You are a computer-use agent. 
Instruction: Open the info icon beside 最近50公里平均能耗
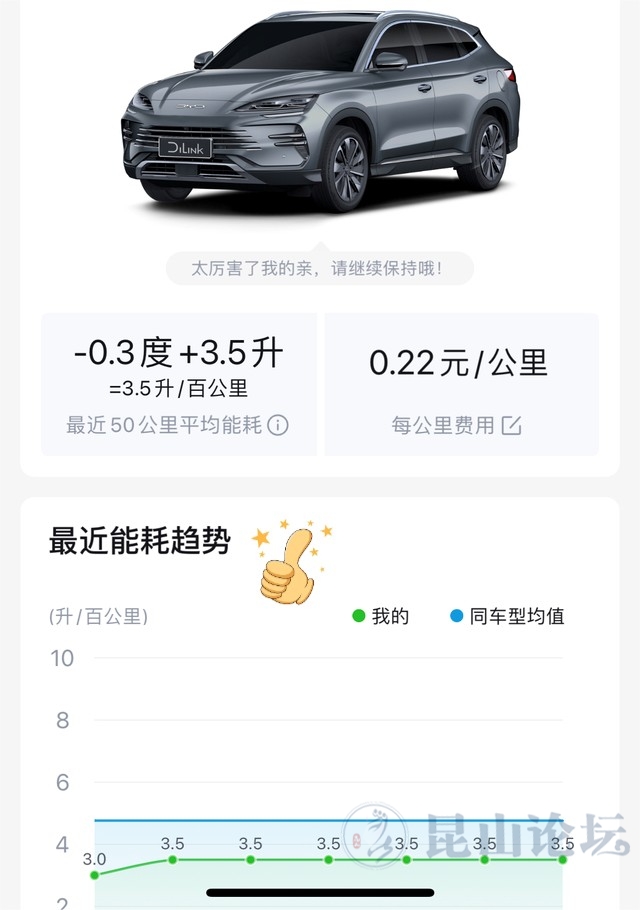click(x=278, y=425)
